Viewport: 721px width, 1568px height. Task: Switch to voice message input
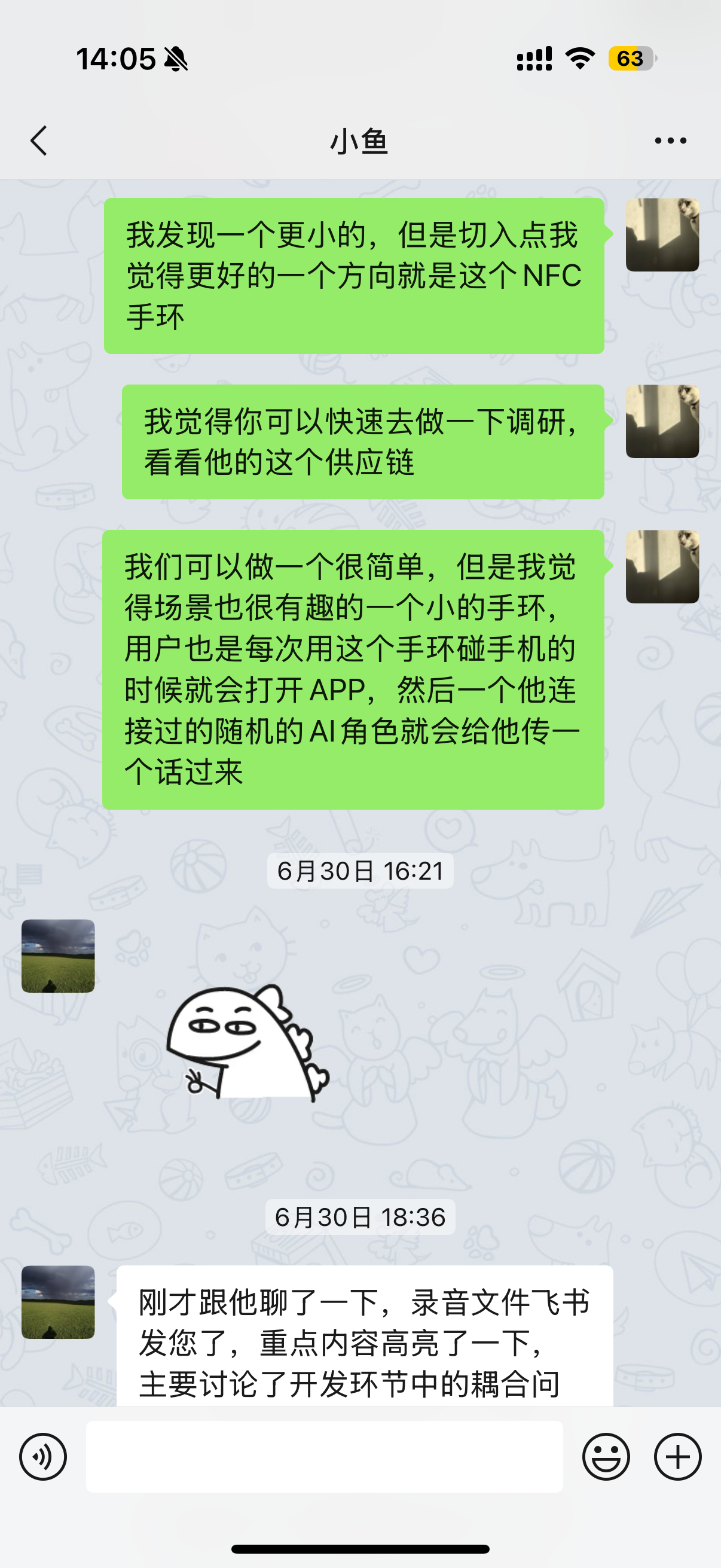pyautogui.click(x=42, y=1457)
